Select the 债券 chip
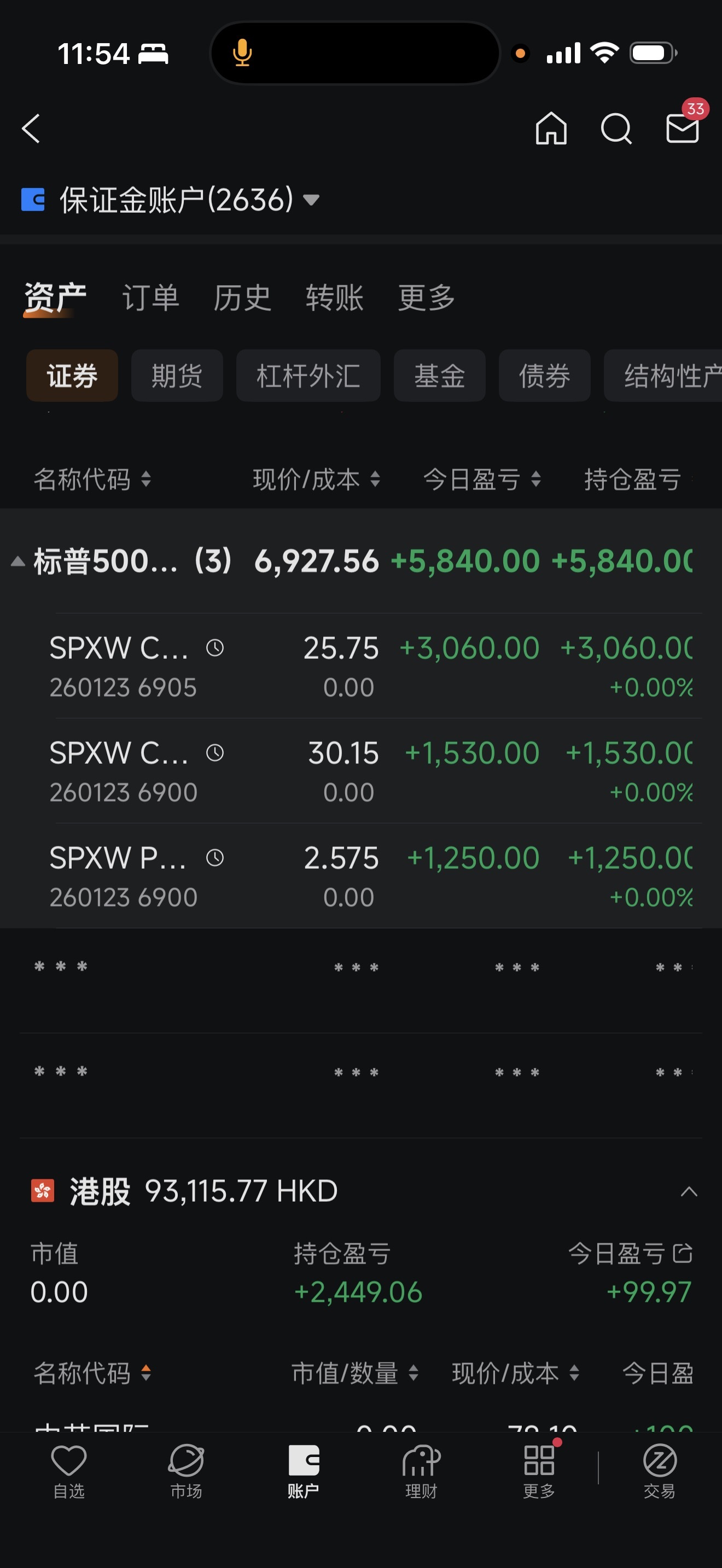722x1568 pixels. (x=544, y=376)
